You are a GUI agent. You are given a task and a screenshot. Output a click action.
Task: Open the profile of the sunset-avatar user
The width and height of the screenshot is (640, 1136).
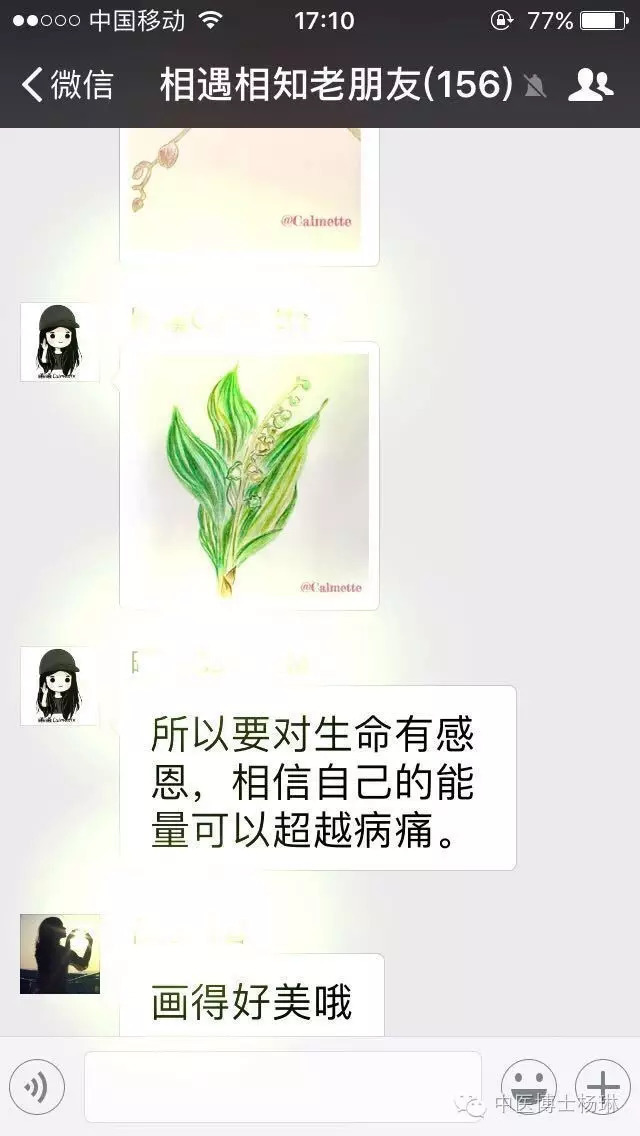(x=59, y=953)
